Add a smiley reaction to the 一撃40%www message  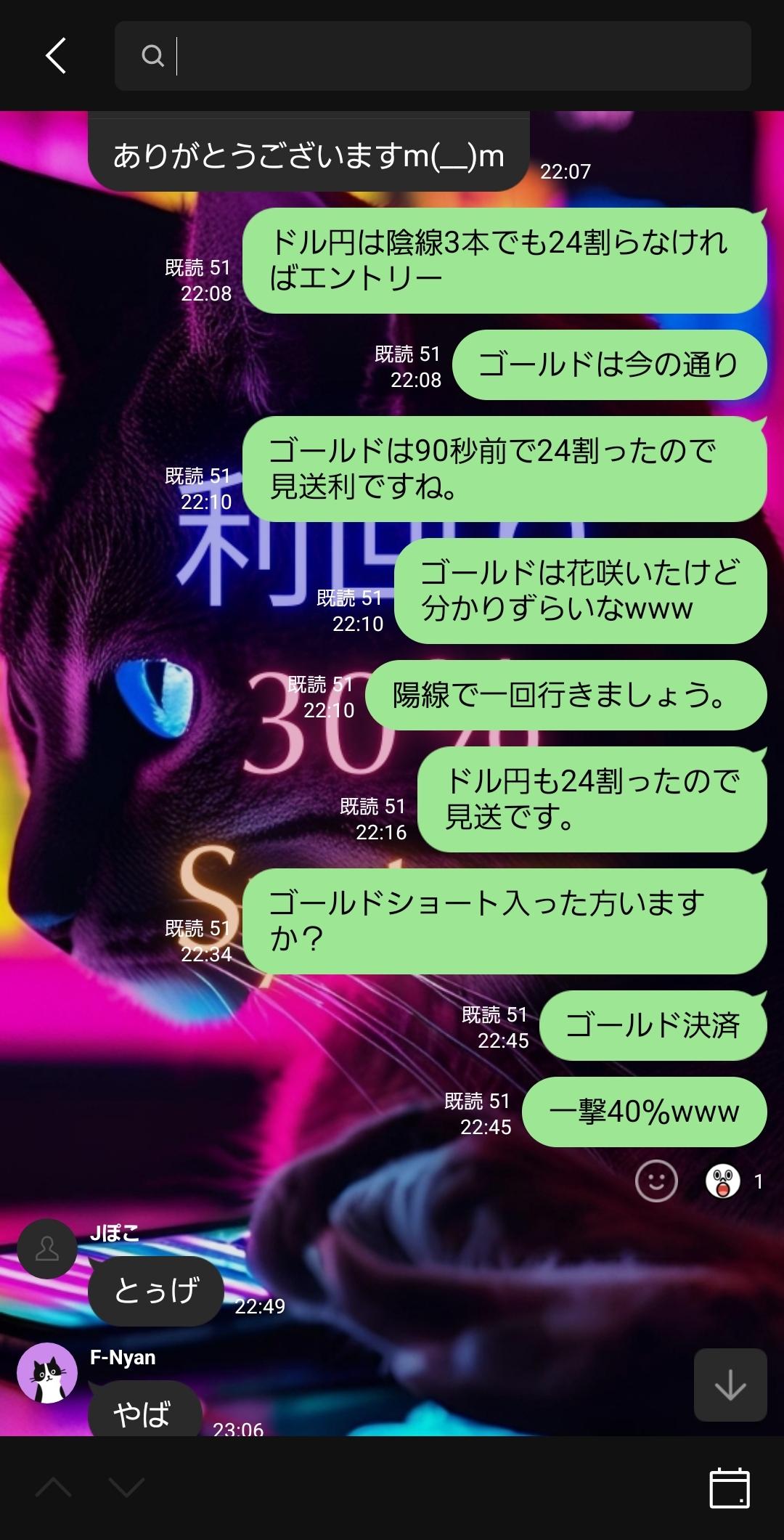(656, 1181)
